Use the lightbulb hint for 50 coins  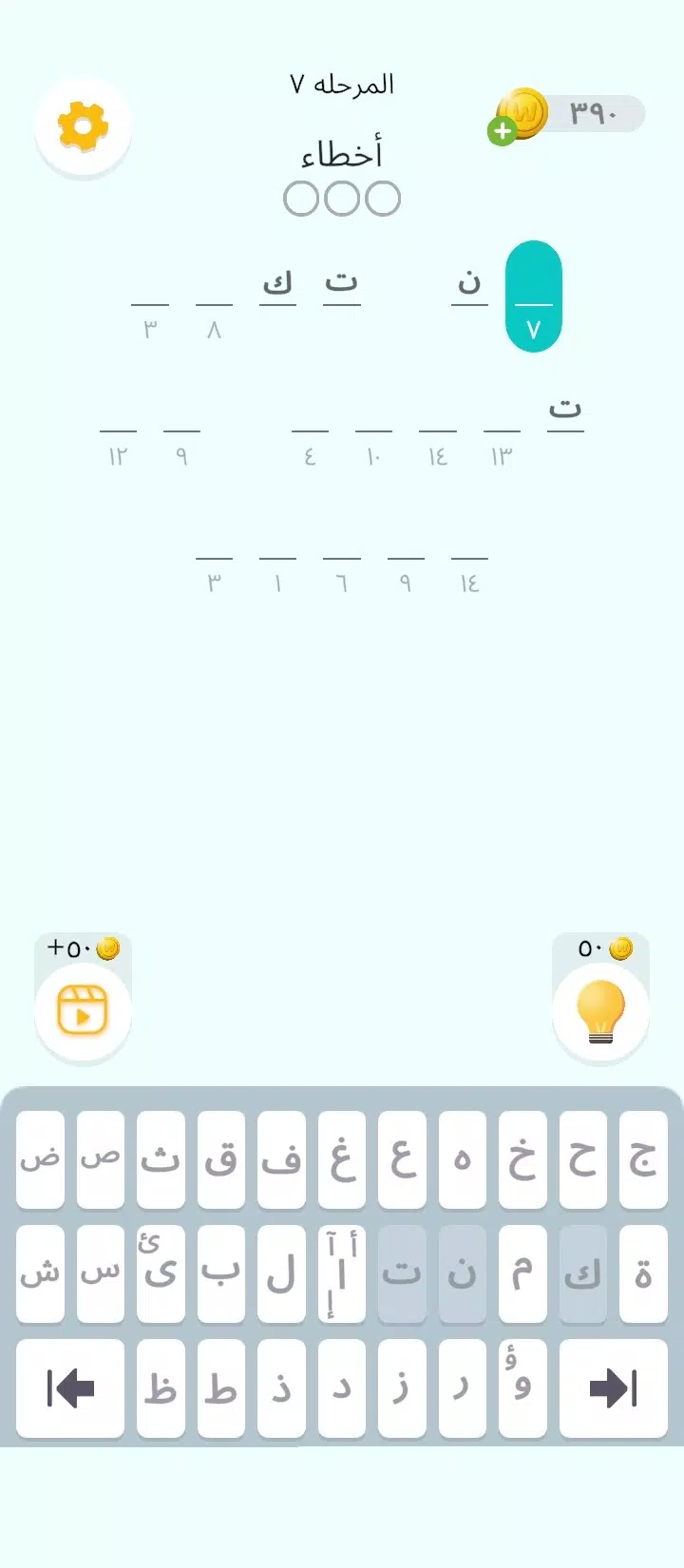pos(600,1011)
